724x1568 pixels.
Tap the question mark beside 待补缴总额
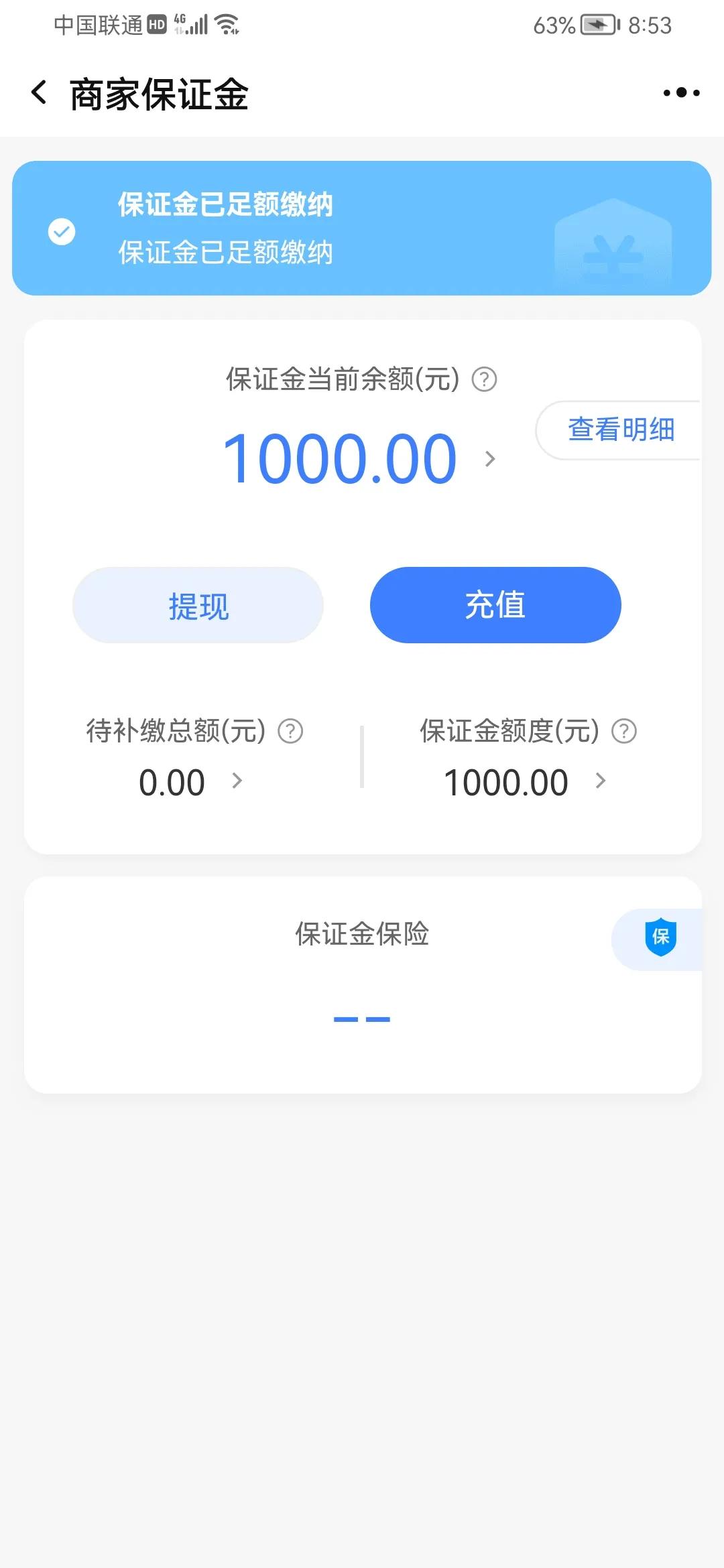[x=290, y=732]
